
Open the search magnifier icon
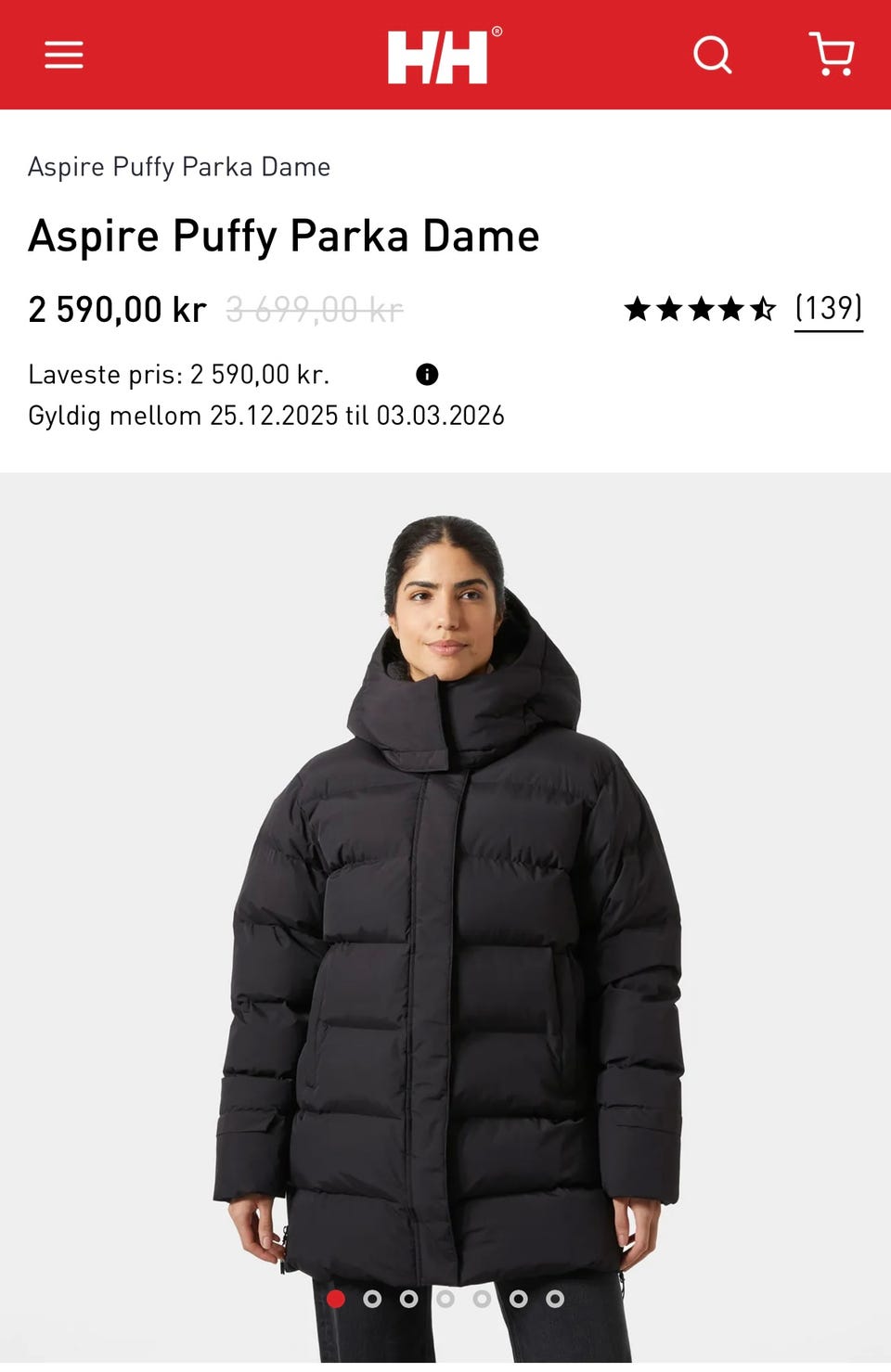[x=713, y=56]
